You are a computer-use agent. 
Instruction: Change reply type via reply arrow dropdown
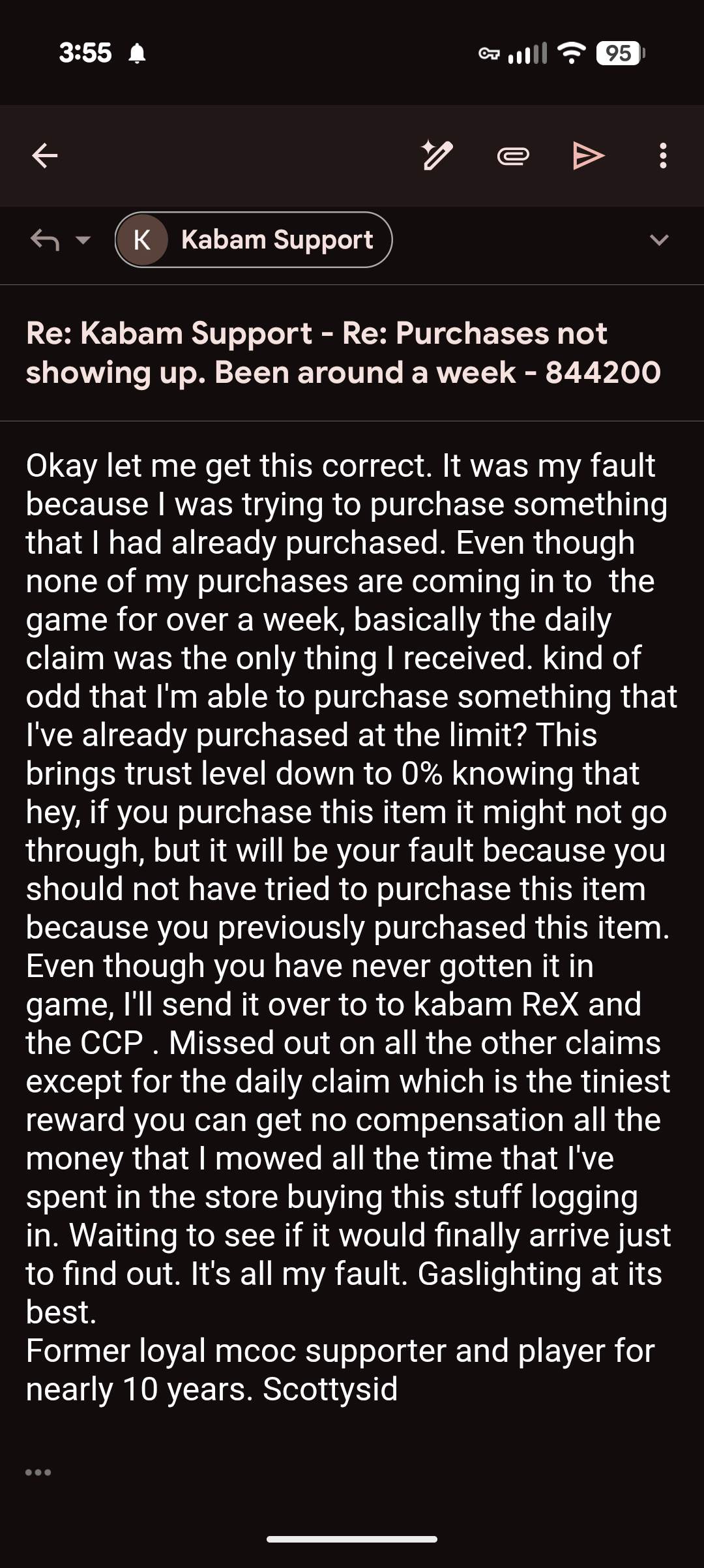(x=60, y=240)
